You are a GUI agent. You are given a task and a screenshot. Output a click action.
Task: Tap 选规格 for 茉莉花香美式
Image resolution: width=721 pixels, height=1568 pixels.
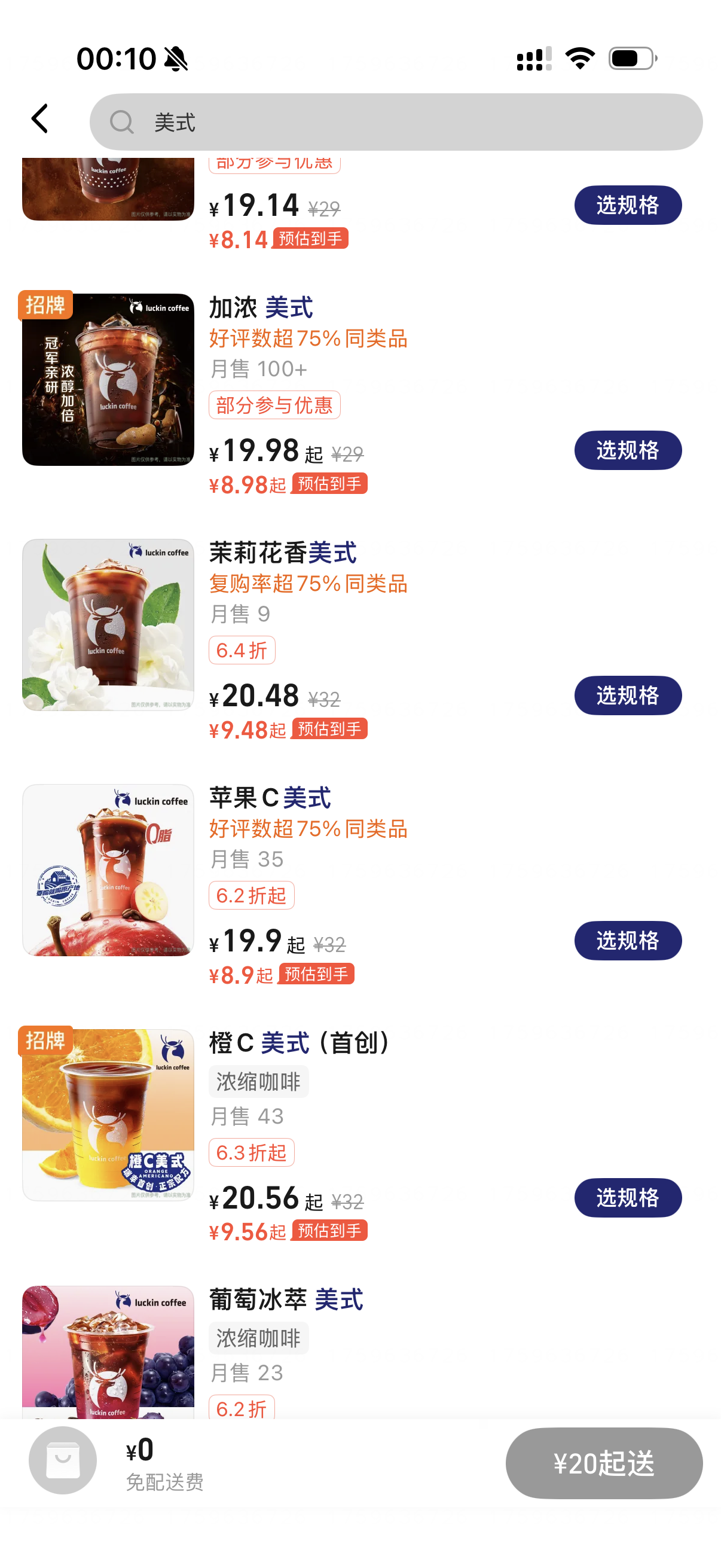pos(627,695)
